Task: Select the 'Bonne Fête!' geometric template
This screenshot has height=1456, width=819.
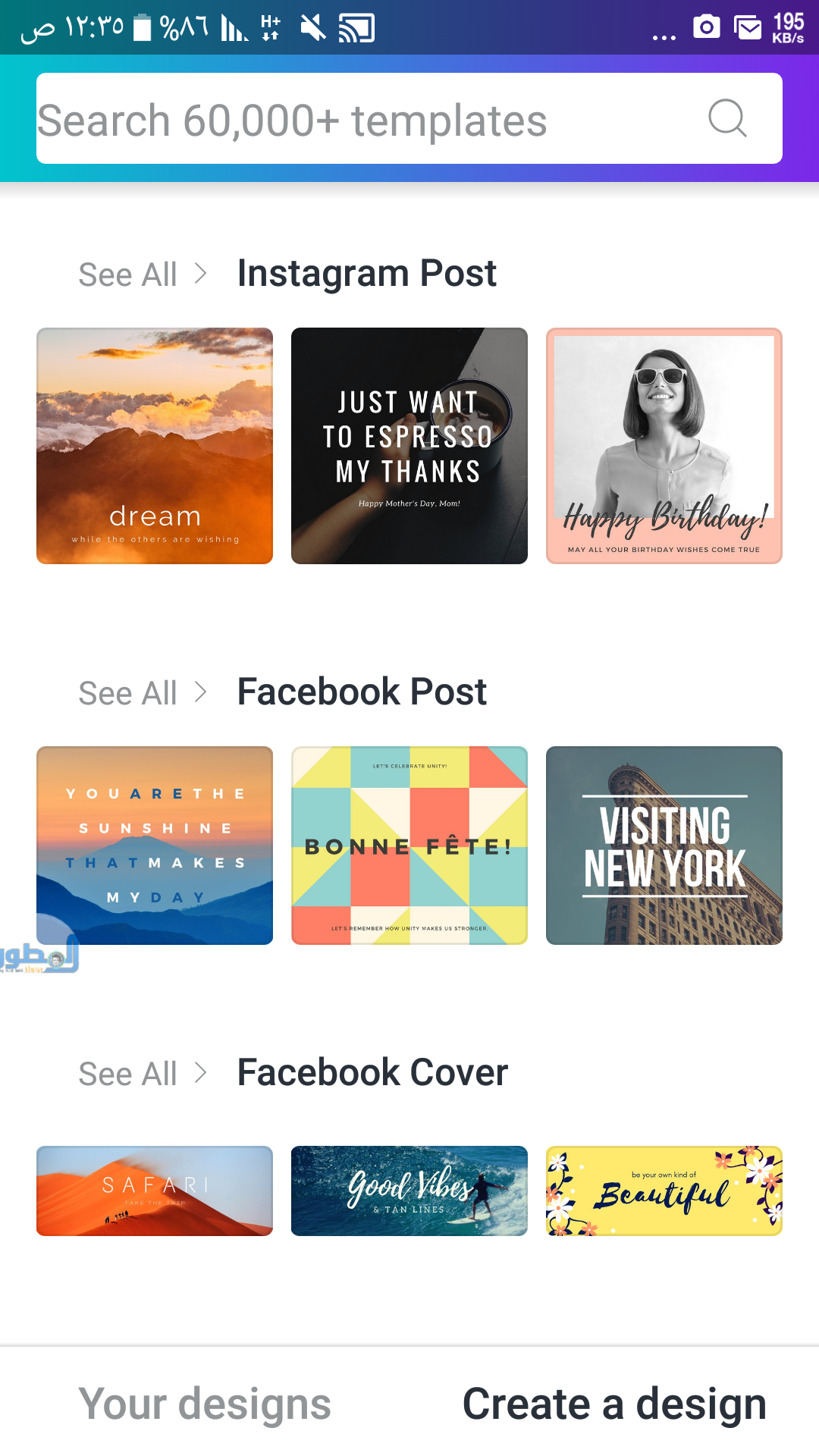Action: [409, 846]
